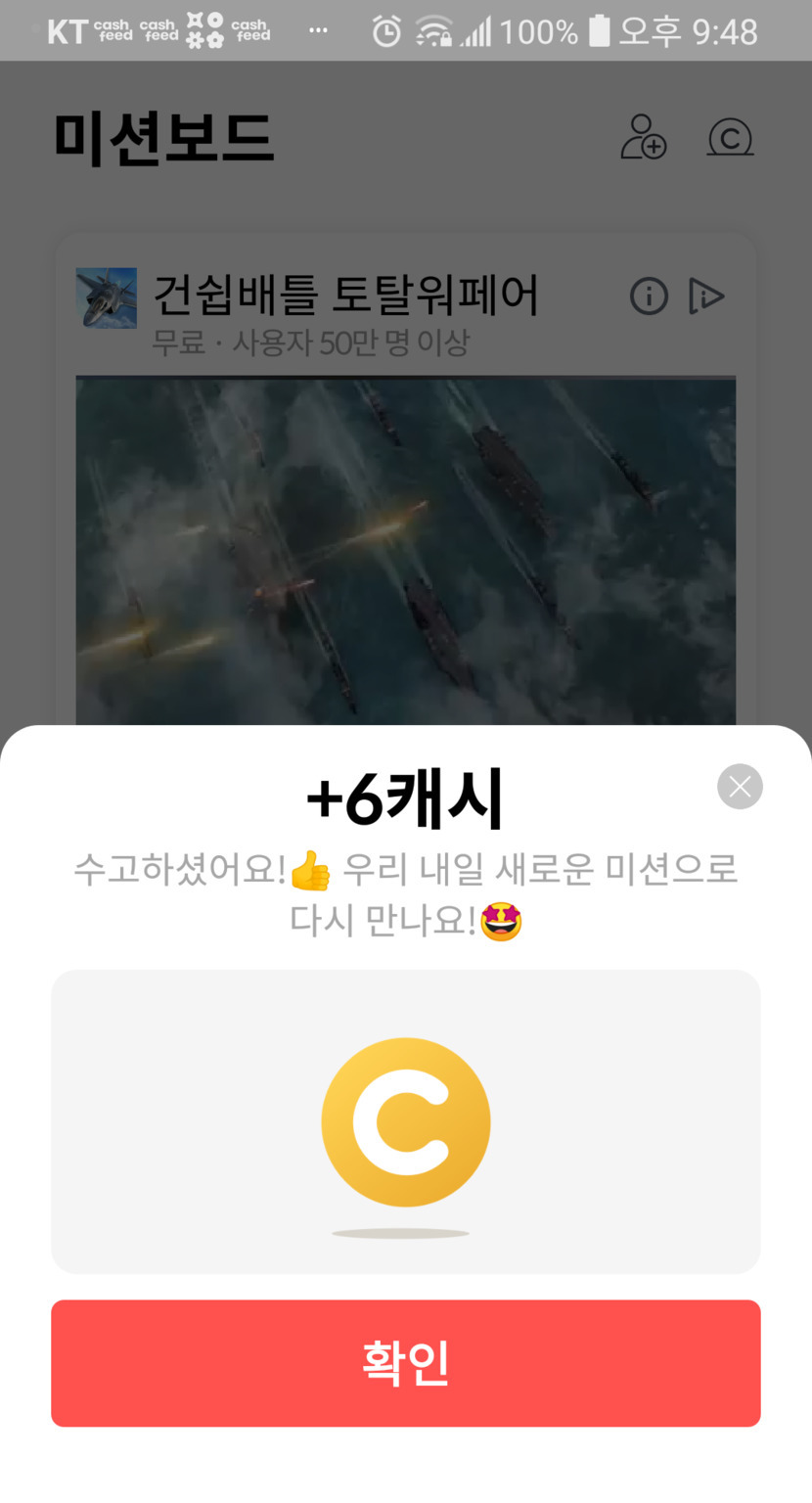Open the invite friend icon
Screen dimensions: 812x1503
pyautogui.click(x=643, y=137)
